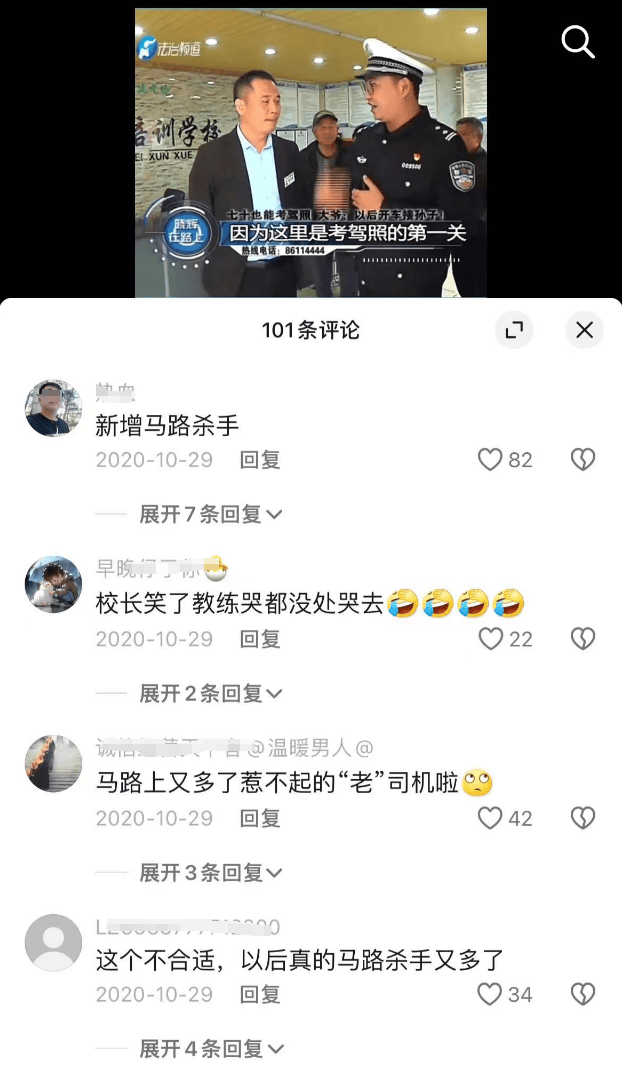622x1076 pixels.
Task: Expand comments panel to full screen
Action: (x=514, y=330)
